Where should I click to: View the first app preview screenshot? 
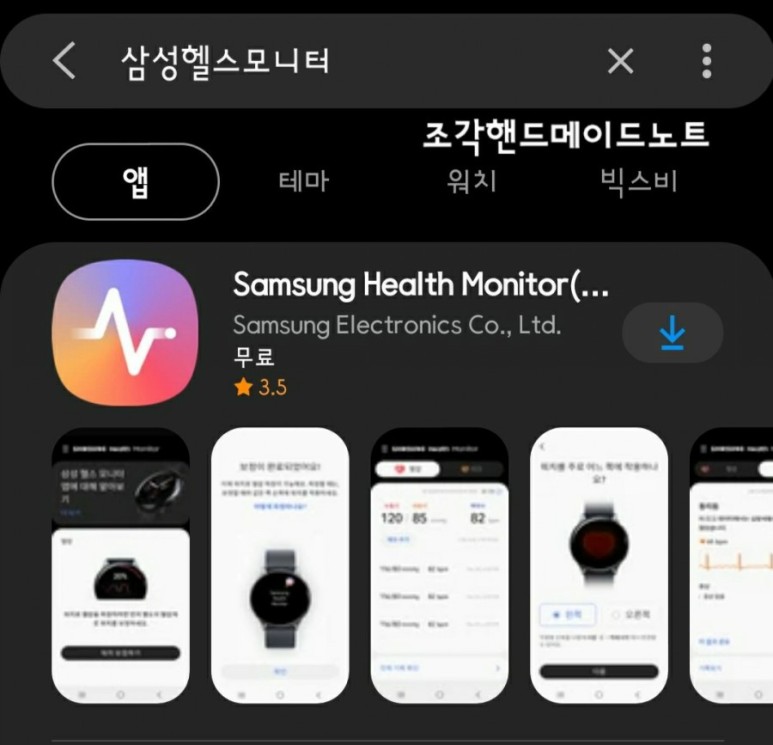pyautogui.click(x=120, y=565)
